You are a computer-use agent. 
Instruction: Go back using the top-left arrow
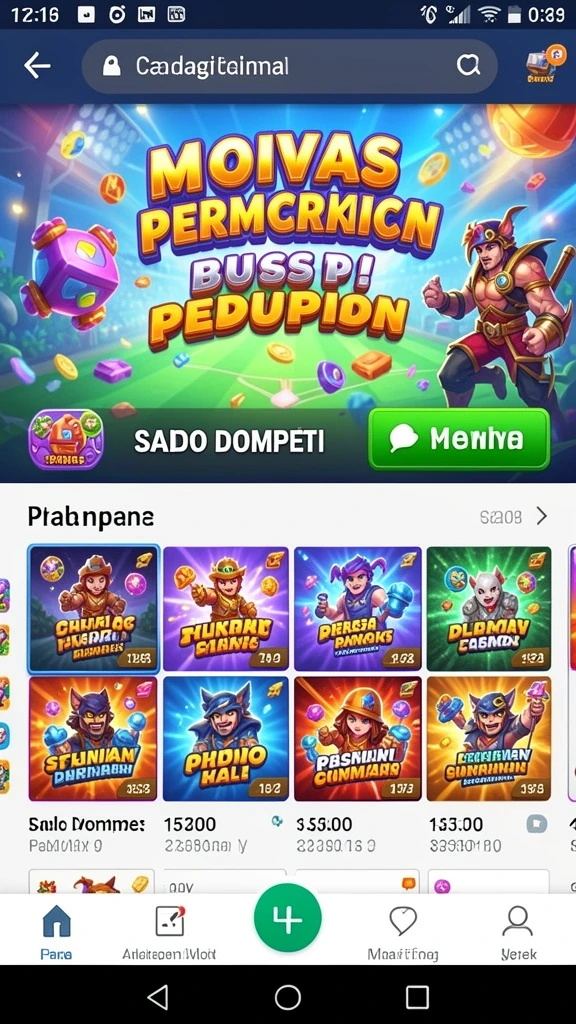click(37, 66)
